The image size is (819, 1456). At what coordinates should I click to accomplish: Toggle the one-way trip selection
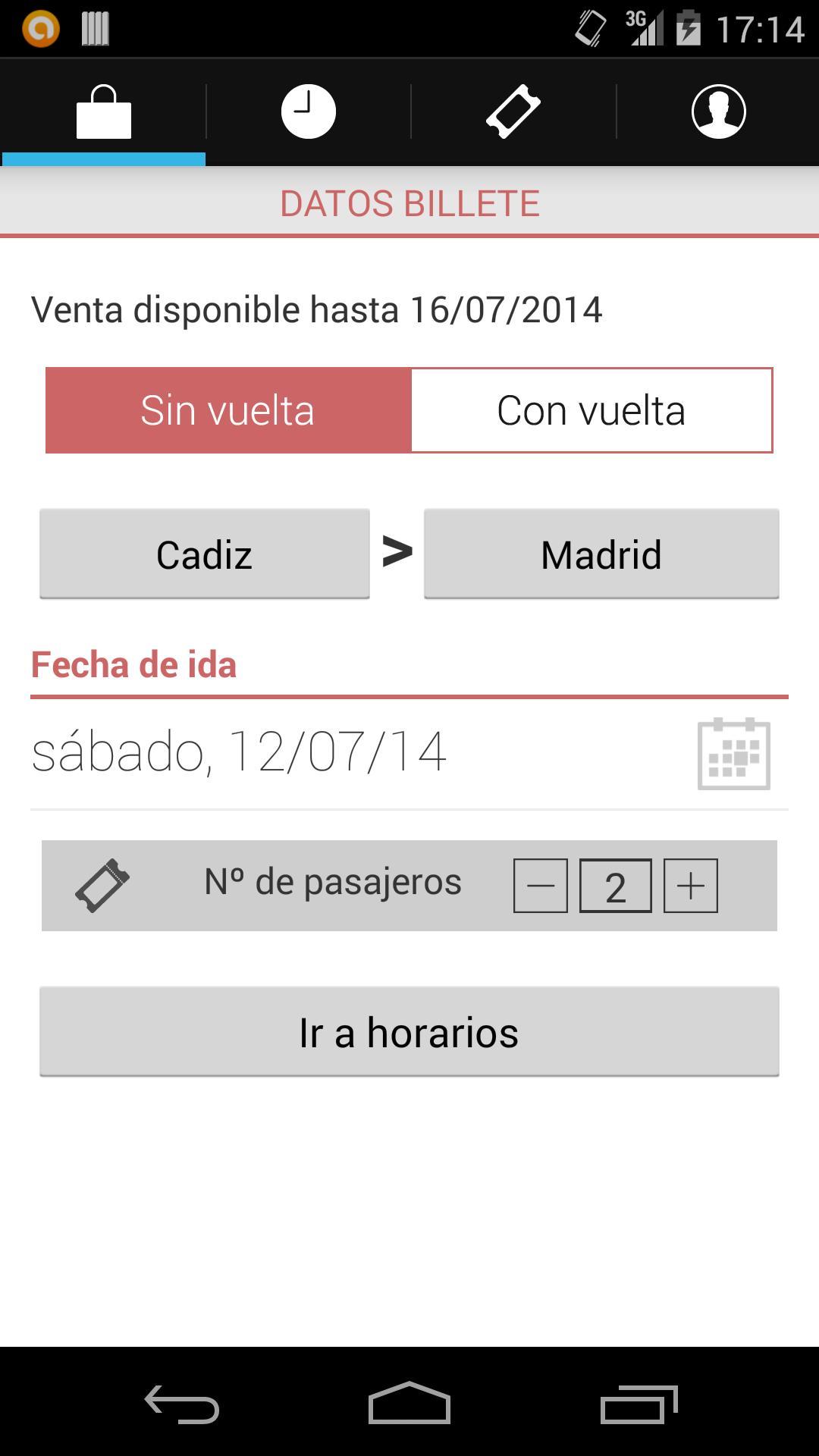(227, 410)
